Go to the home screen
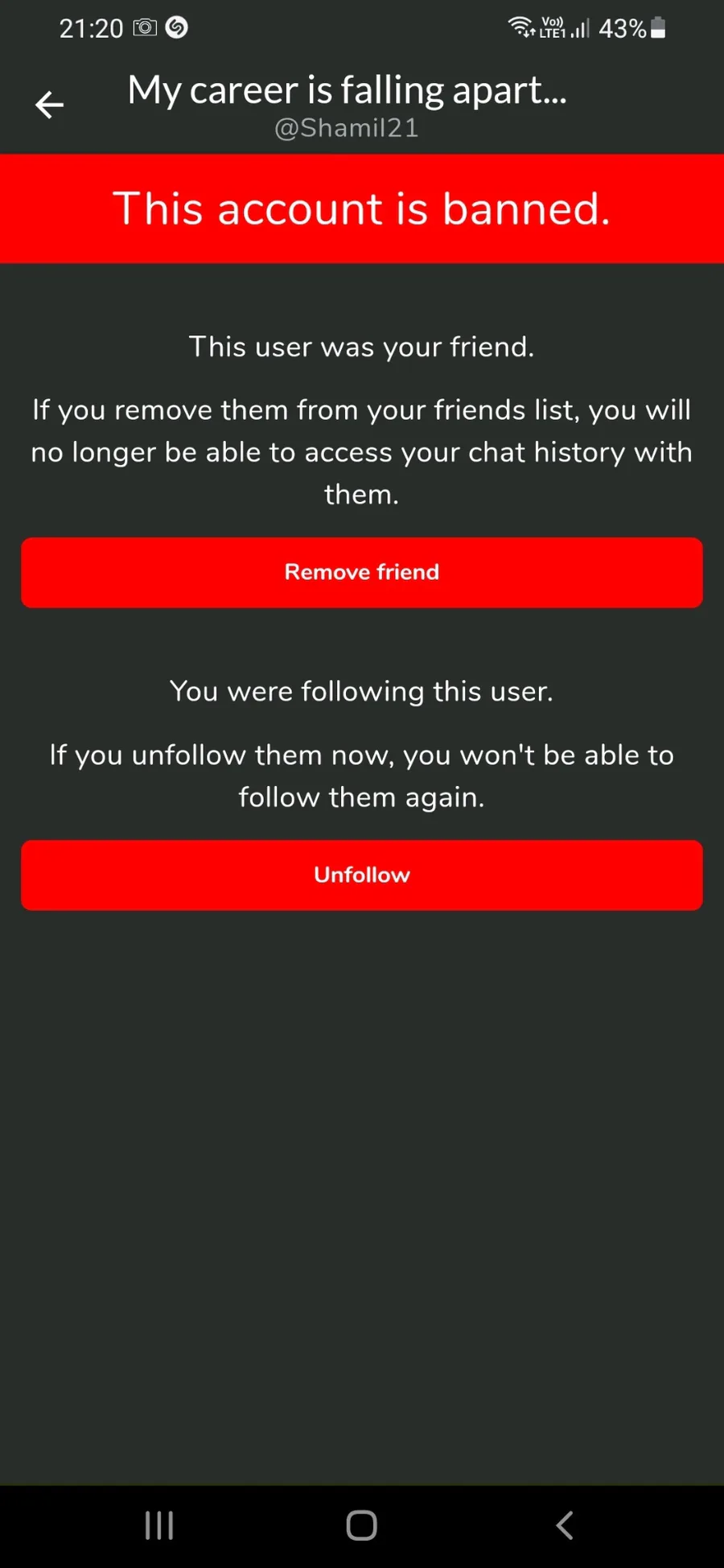 (362, 1525)
